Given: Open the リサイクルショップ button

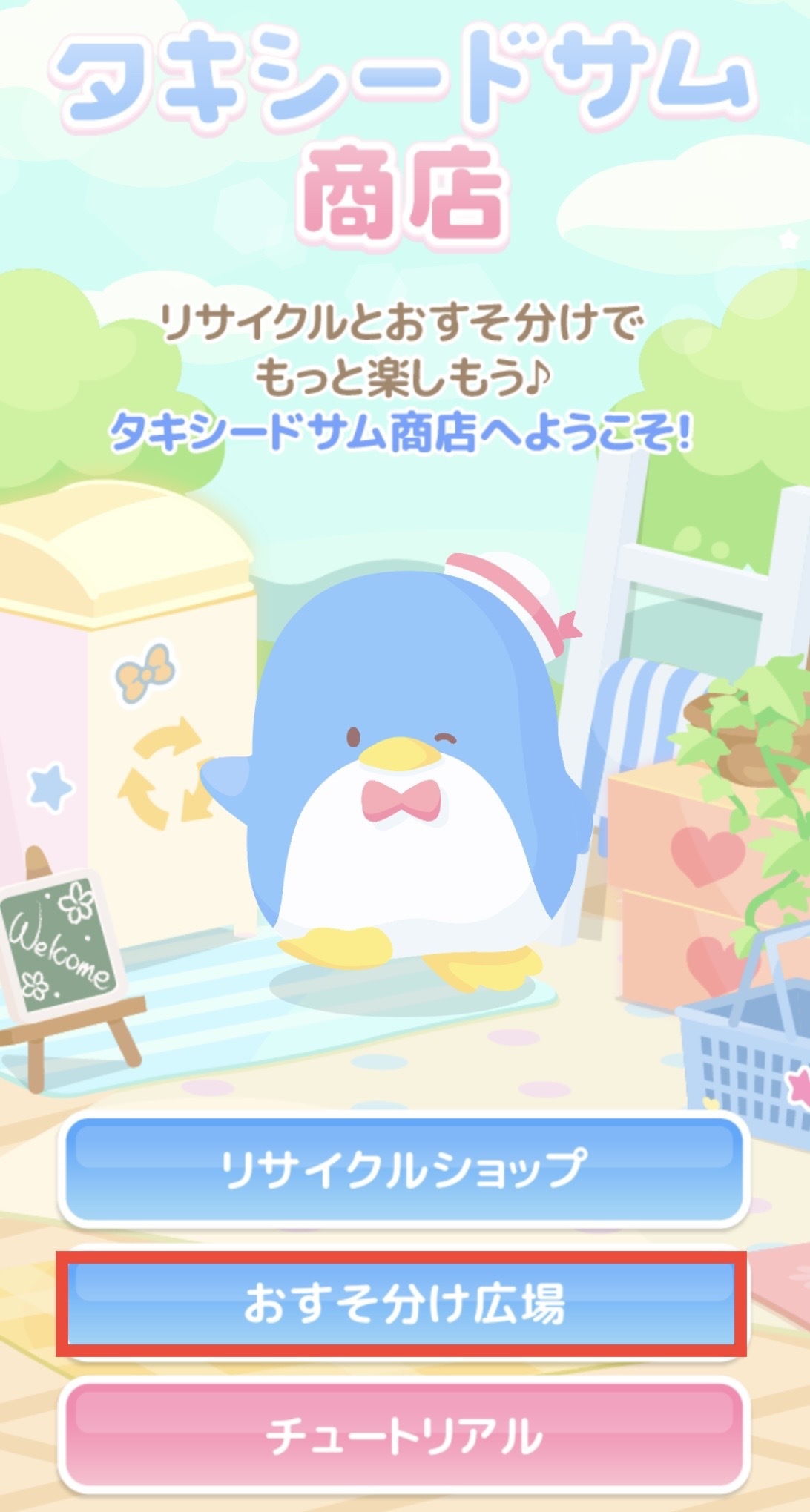Looking at the screenshot, I should (403, 1170).
